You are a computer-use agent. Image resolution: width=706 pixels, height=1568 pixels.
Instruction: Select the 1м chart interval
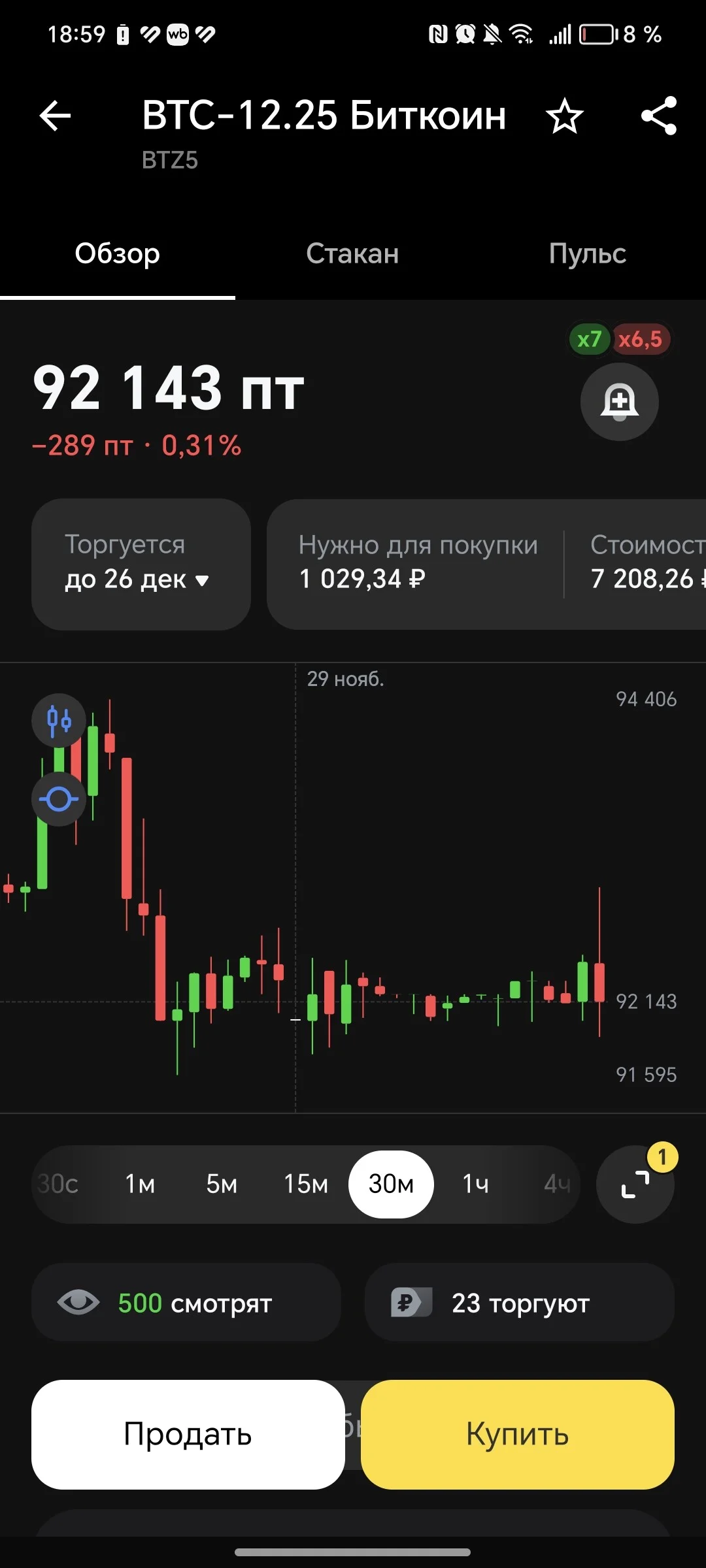[140, 1184]
